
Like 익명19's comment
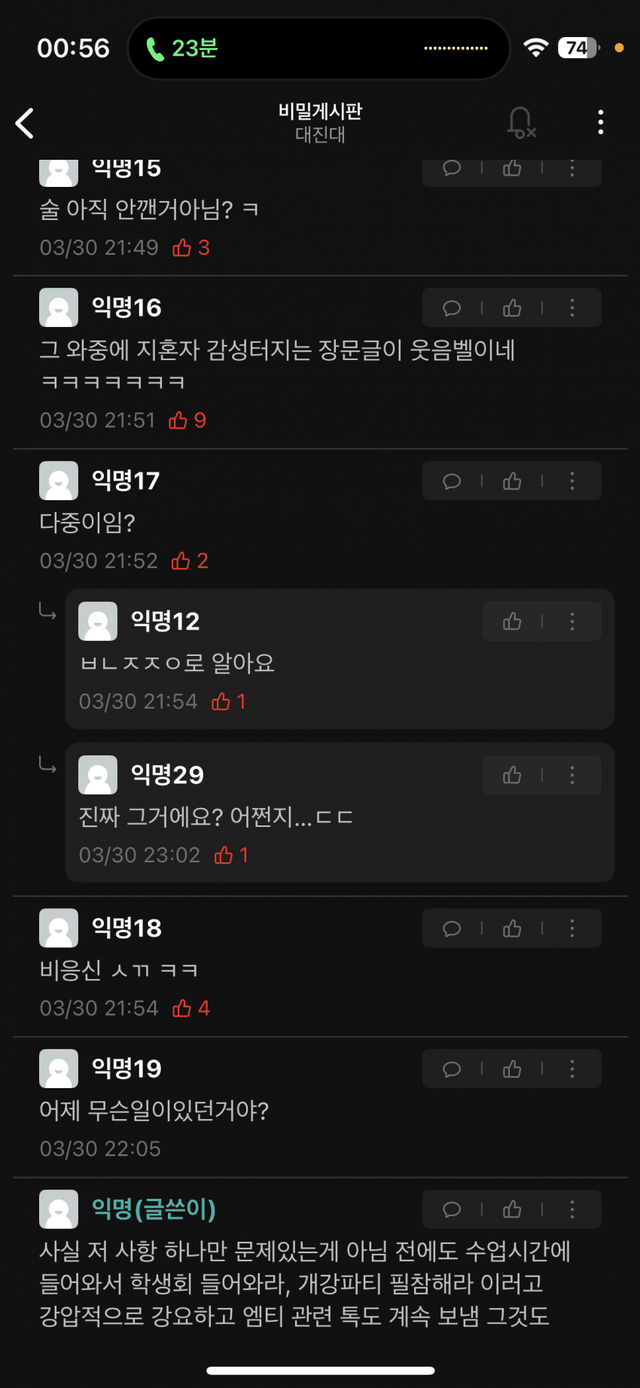click(x=512, y=1069)
